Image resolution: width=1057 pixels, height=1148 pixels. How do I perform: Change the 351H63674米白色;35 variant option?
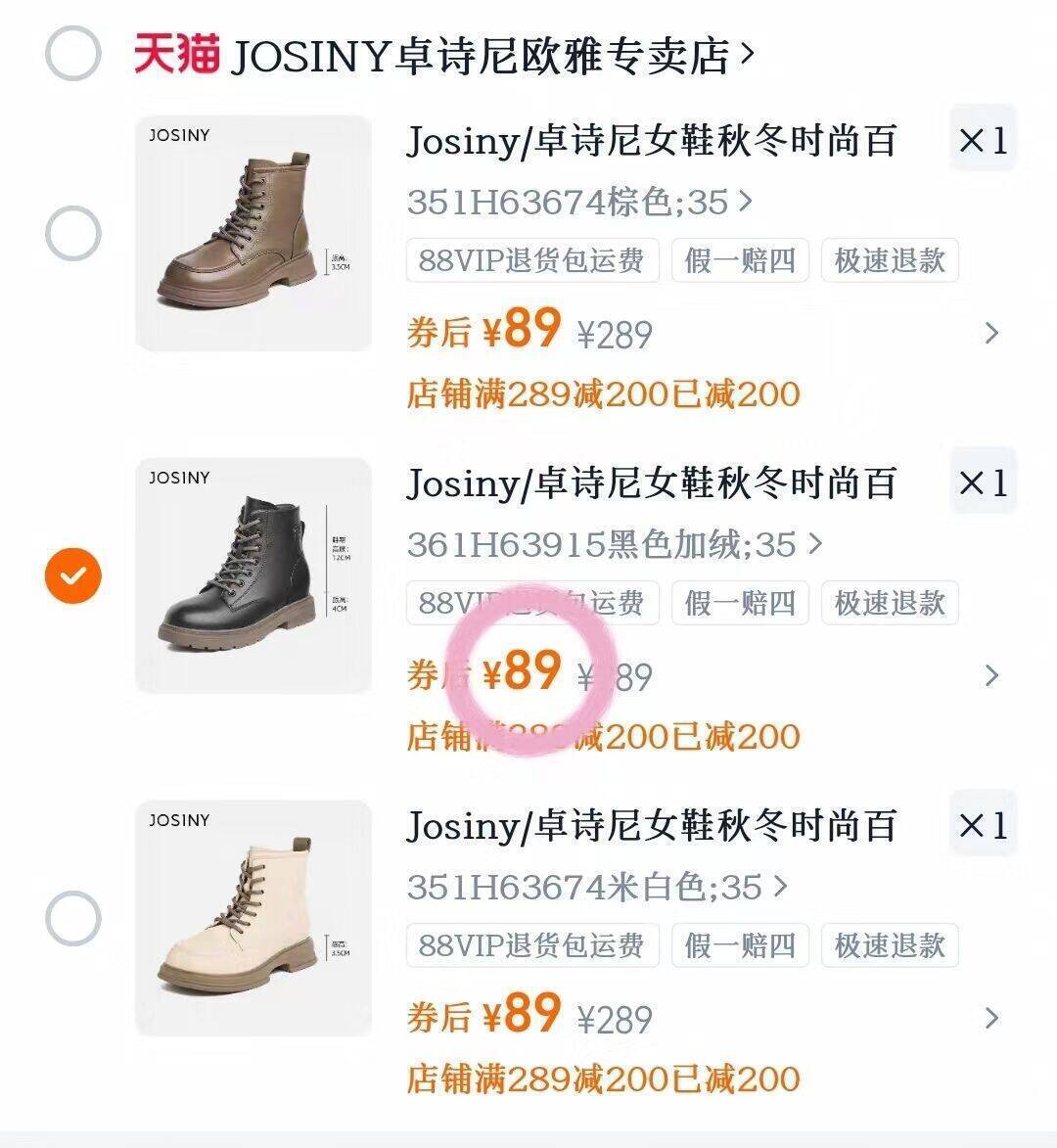point(596,887)
